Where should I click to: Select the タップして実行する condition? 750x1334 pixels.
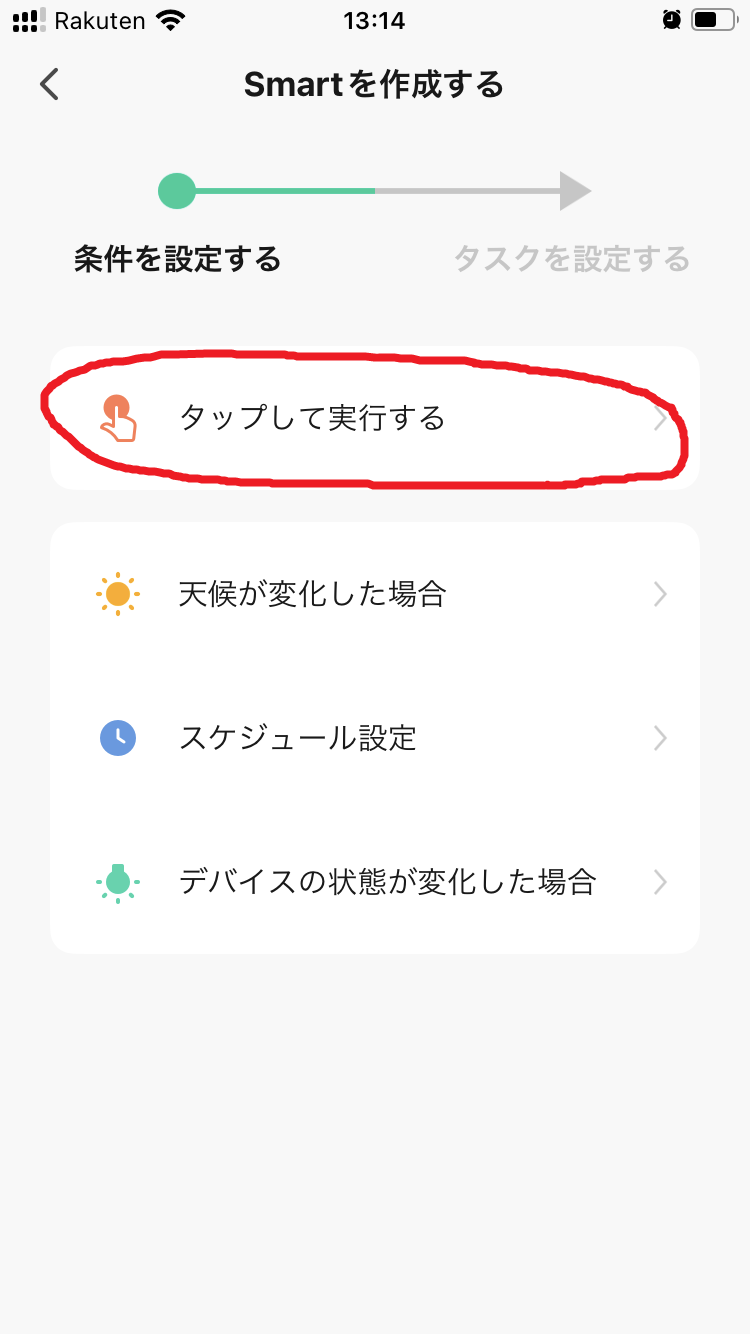(375, 418)
